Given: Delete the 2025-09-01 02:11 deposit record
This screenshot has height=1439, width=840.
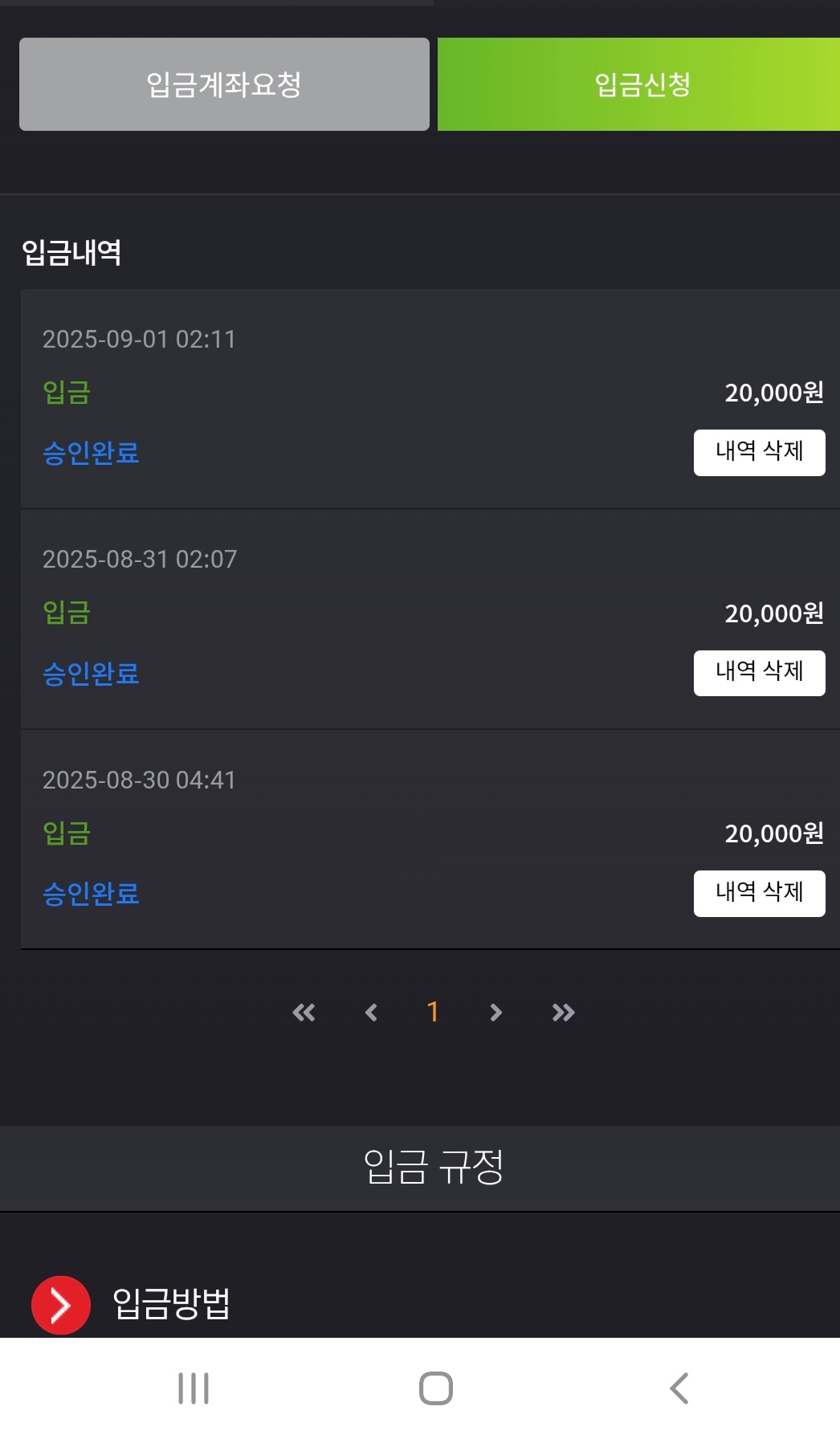Looking at the screenshot, I should [759, 453].
